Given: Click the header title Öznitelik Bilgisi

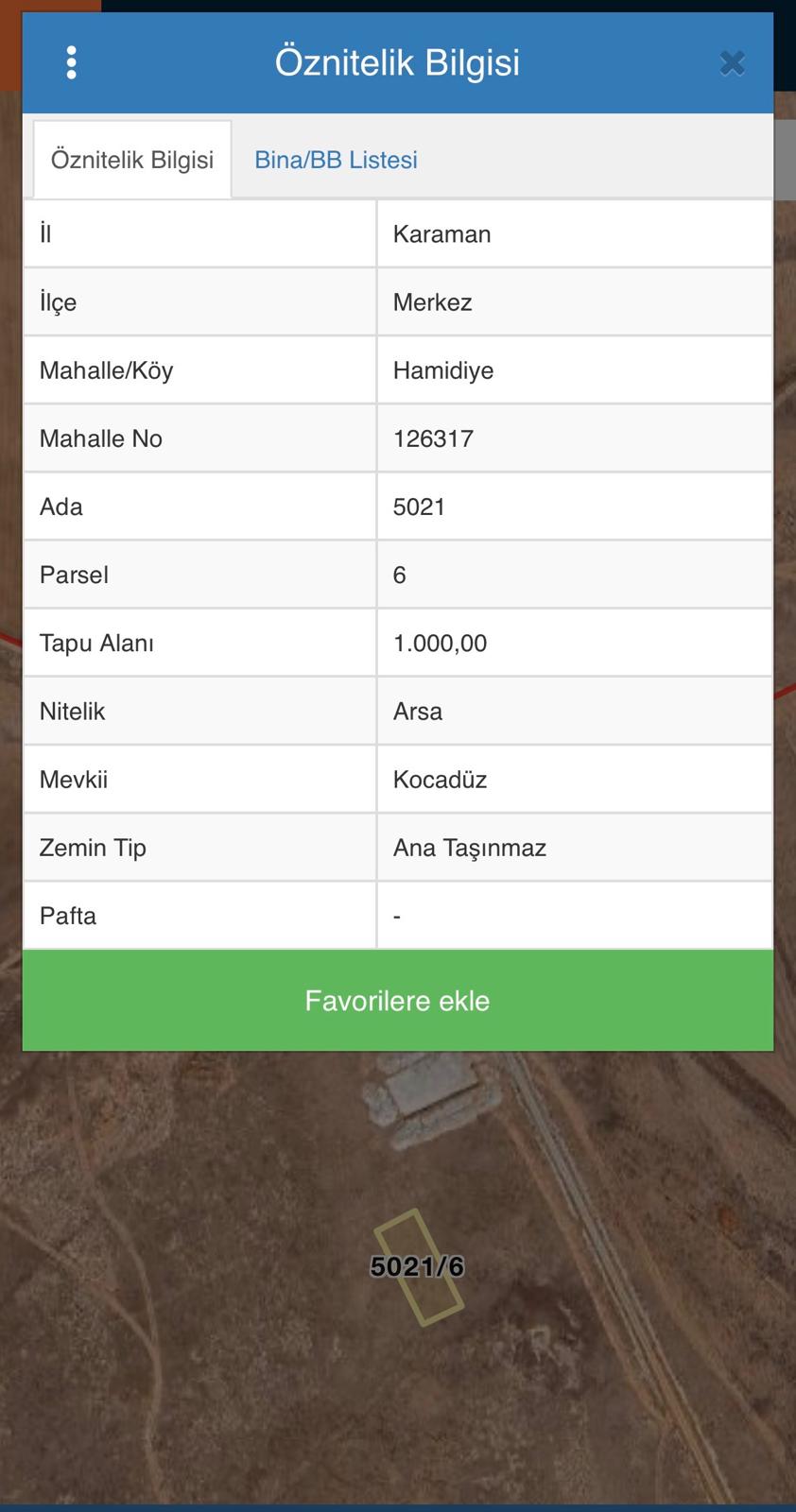Looking at the screenshot, I should [397, 62].
